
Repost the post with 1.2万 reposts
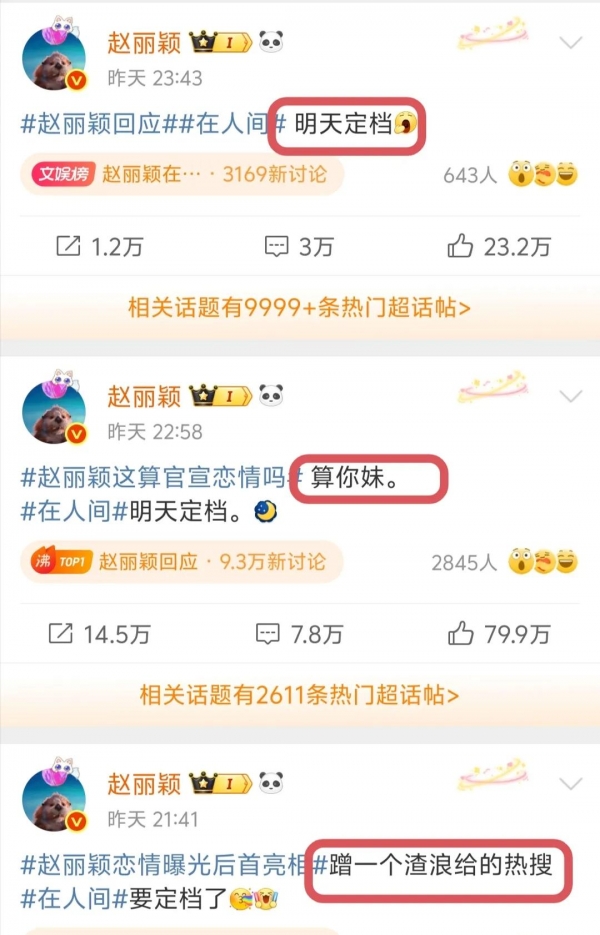pos(100,246)
